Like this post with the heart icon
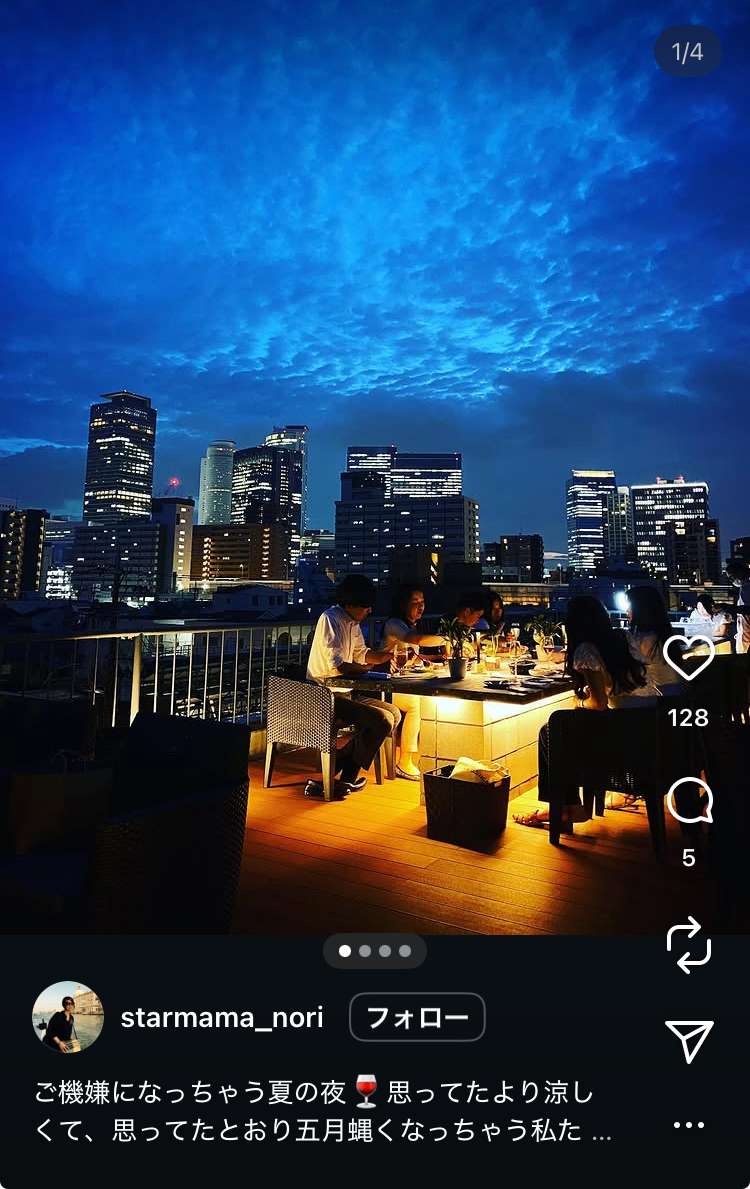The height and width of the screenshot is (1189, 750). 688,658
